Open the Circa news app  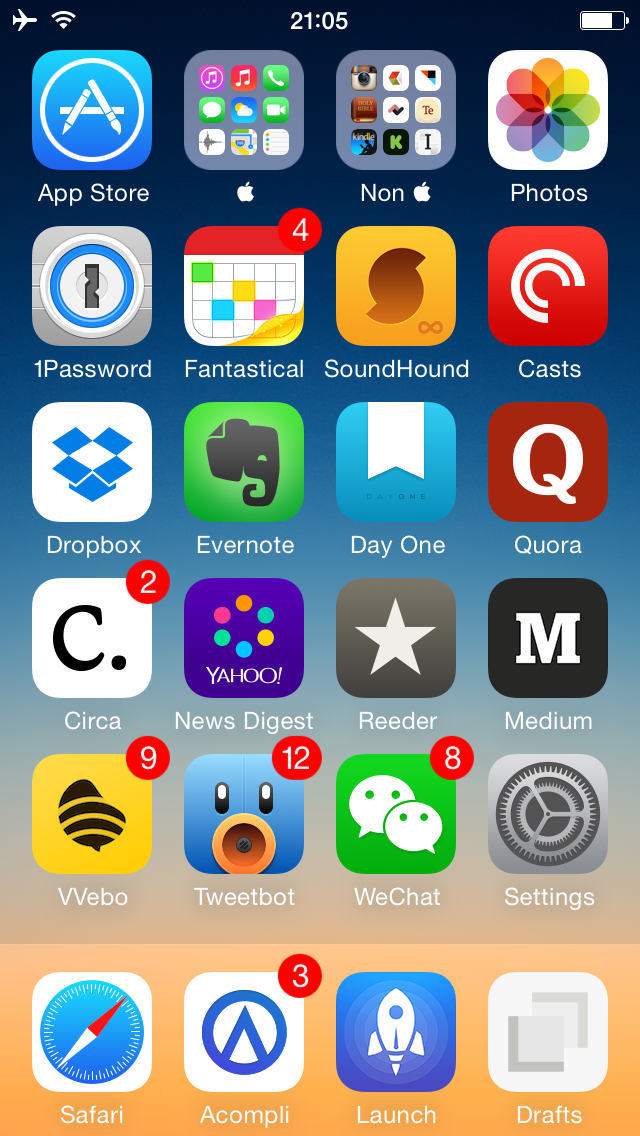(x=92, y=638)
